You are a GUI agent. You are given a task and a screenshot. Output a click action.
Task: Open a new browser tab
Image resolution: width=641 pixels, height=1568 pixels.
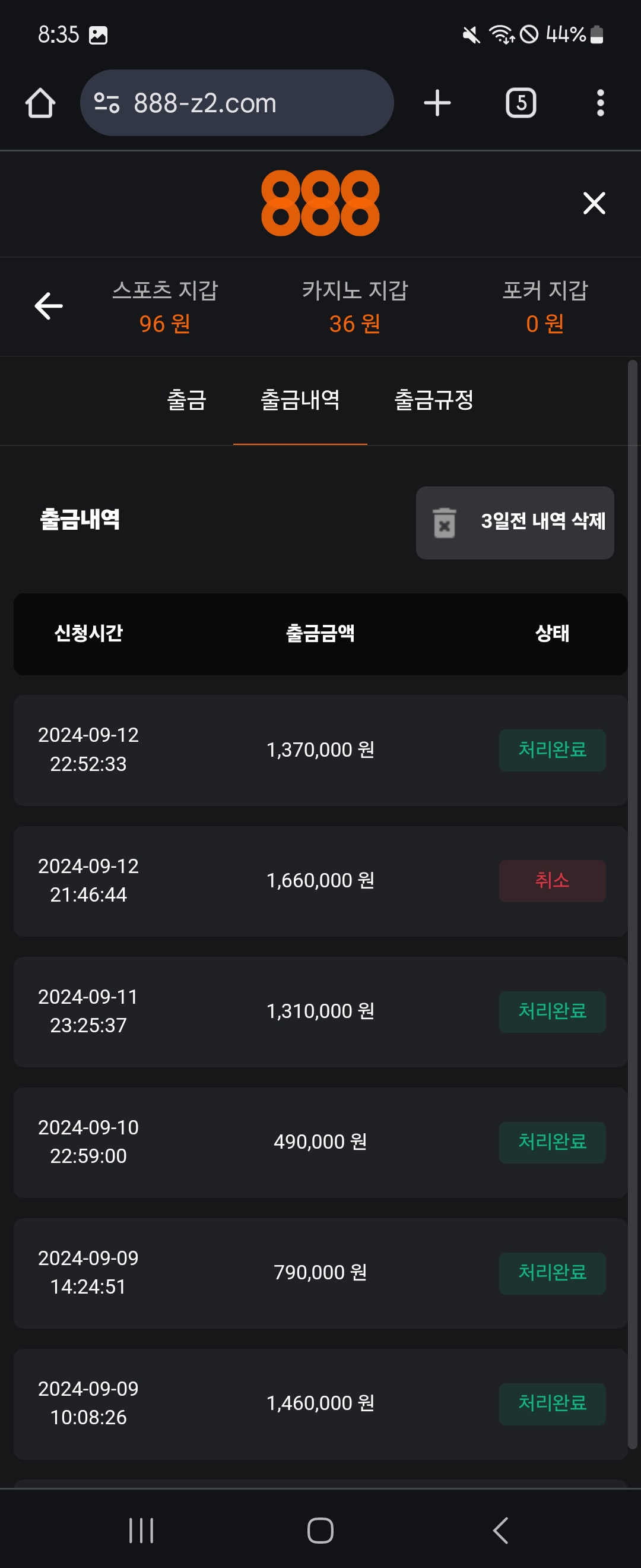tap(437, 103)
